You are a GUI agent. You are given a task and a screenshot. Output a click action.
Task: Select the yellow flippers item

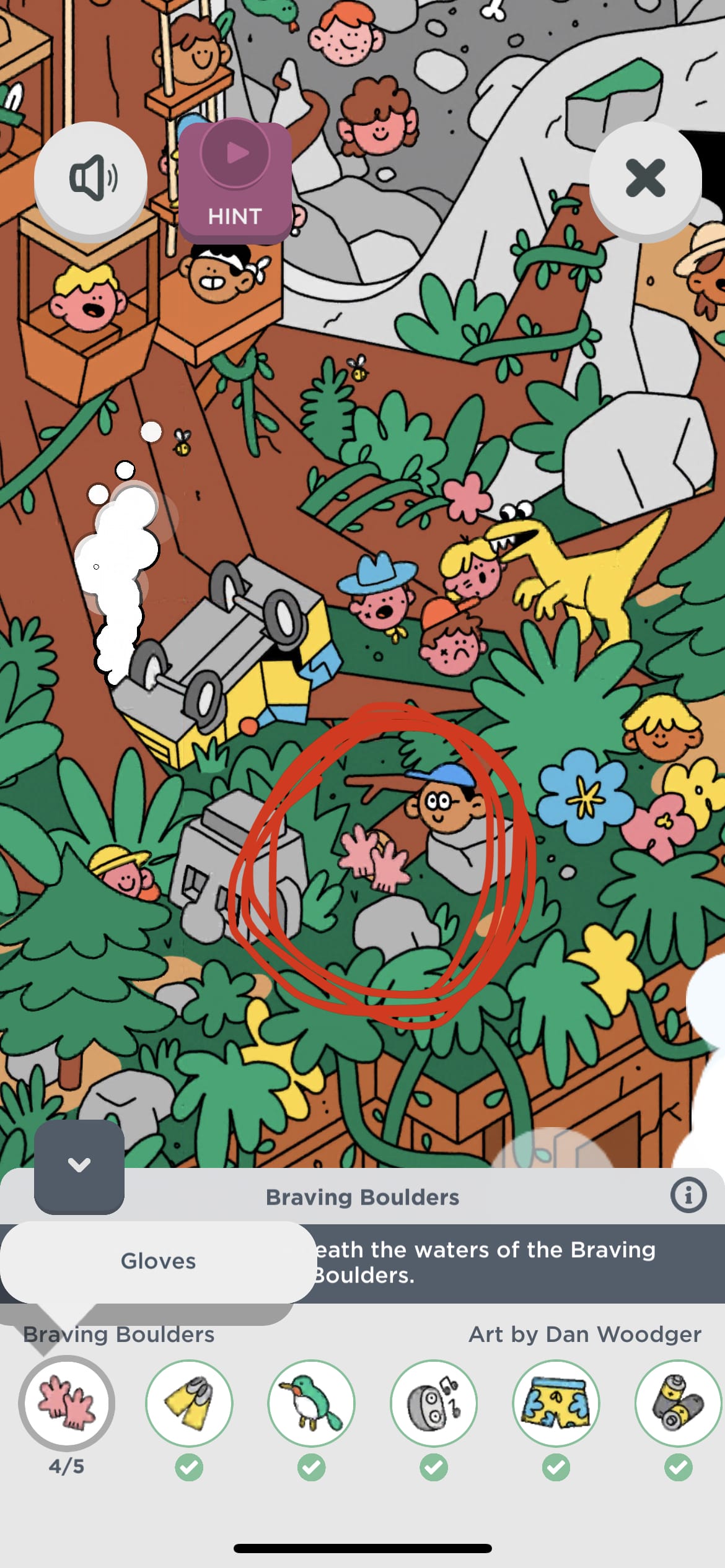click(189, 1404)
